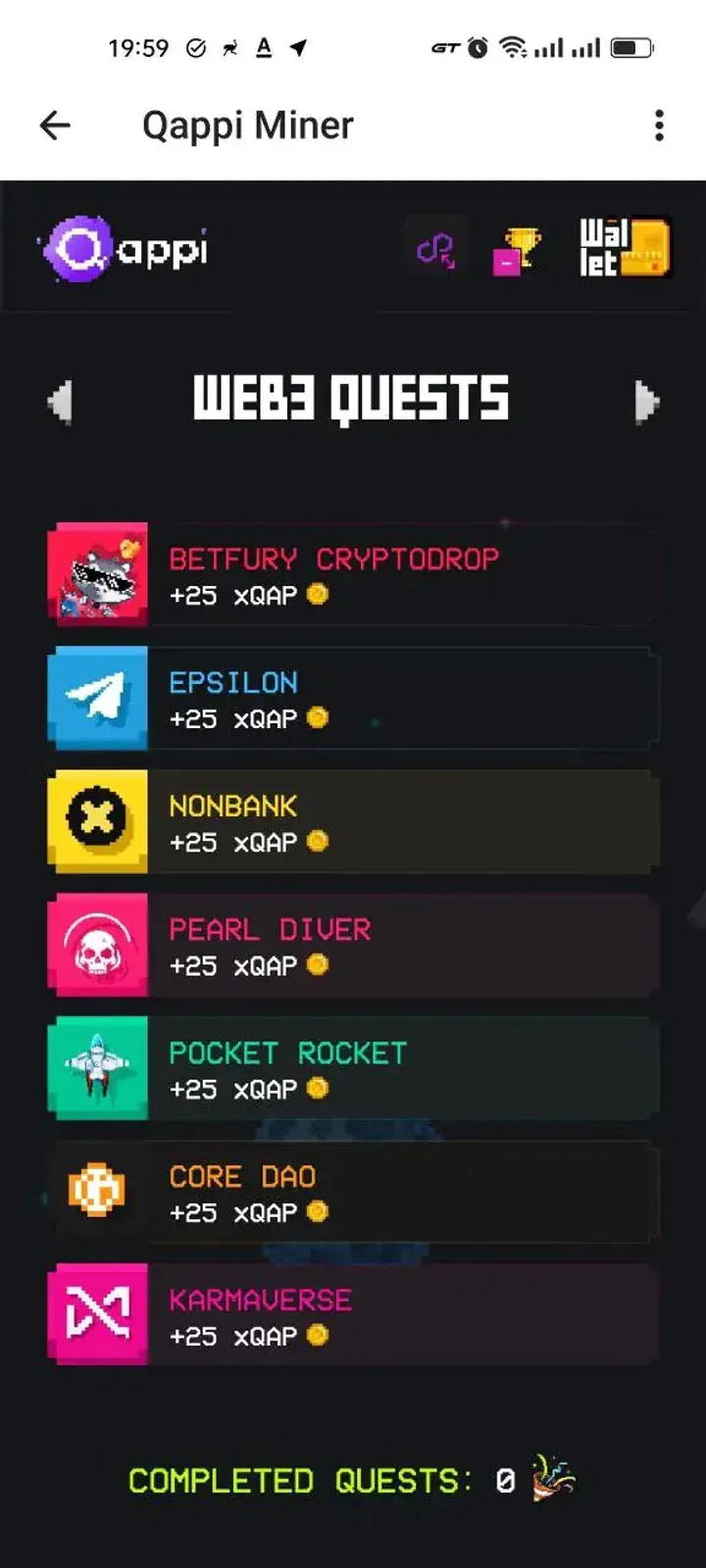Expand the next quests page with right arrow
This screenshot has height=1568, width=706.
click(x=647, y=402)
